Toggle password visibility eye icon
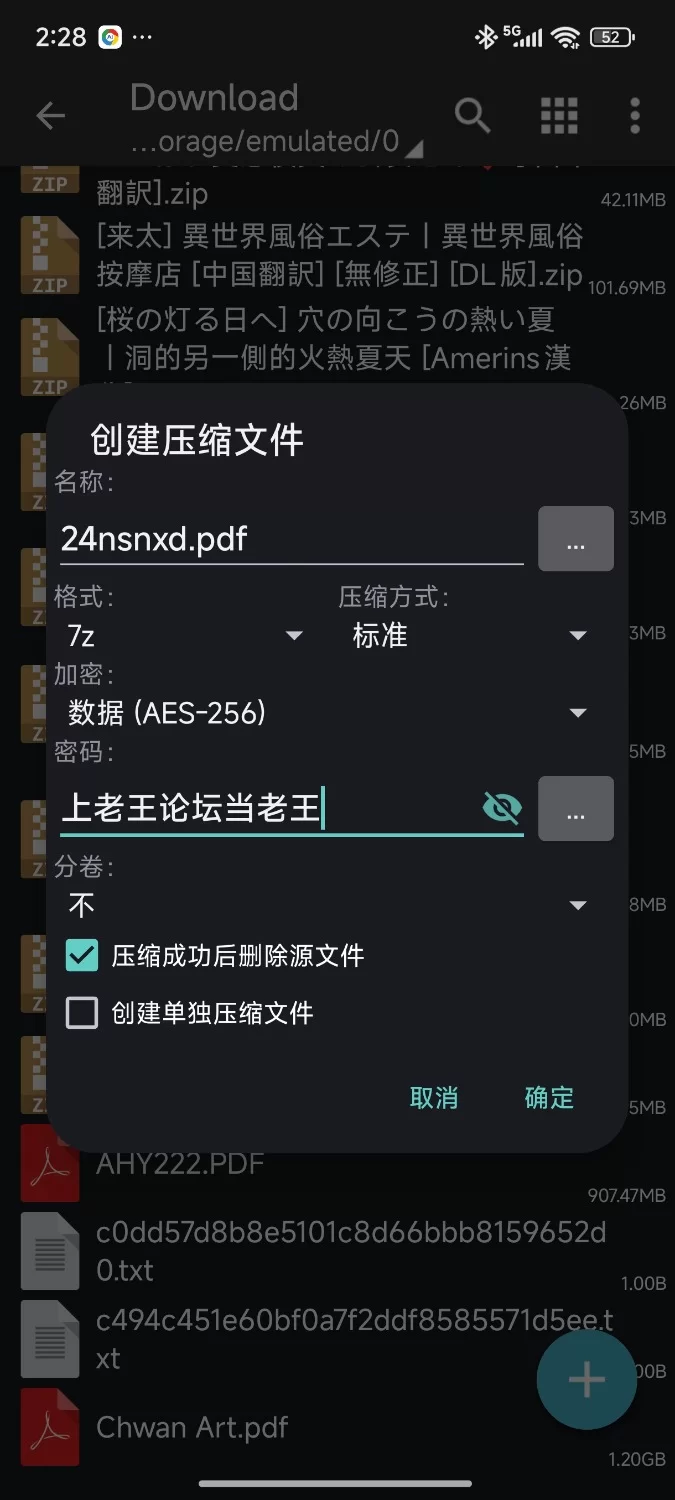The height and width of the screenshot is (1500, 675). point(502,807)
